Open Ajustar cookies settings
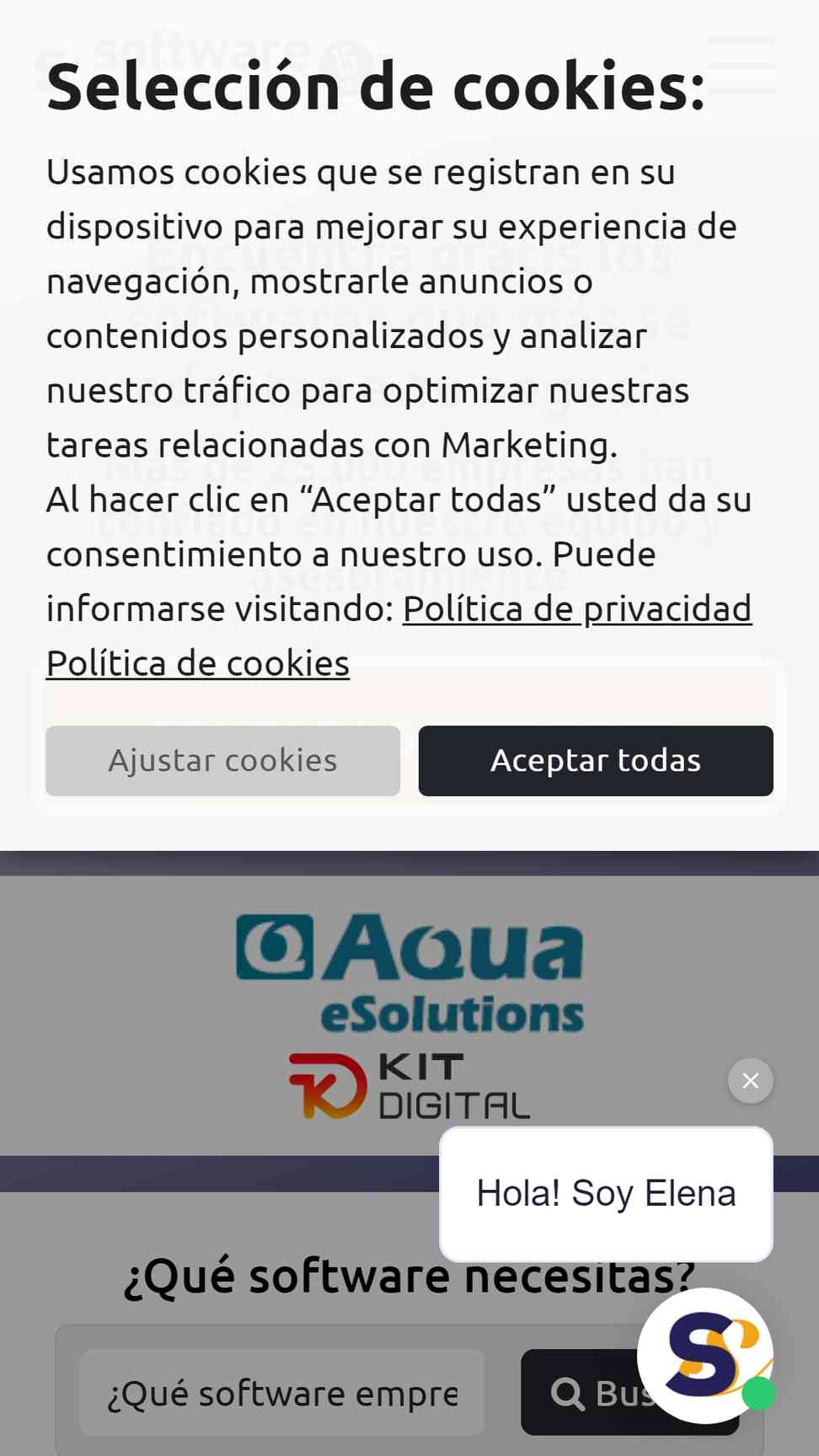 coord(222,761)
